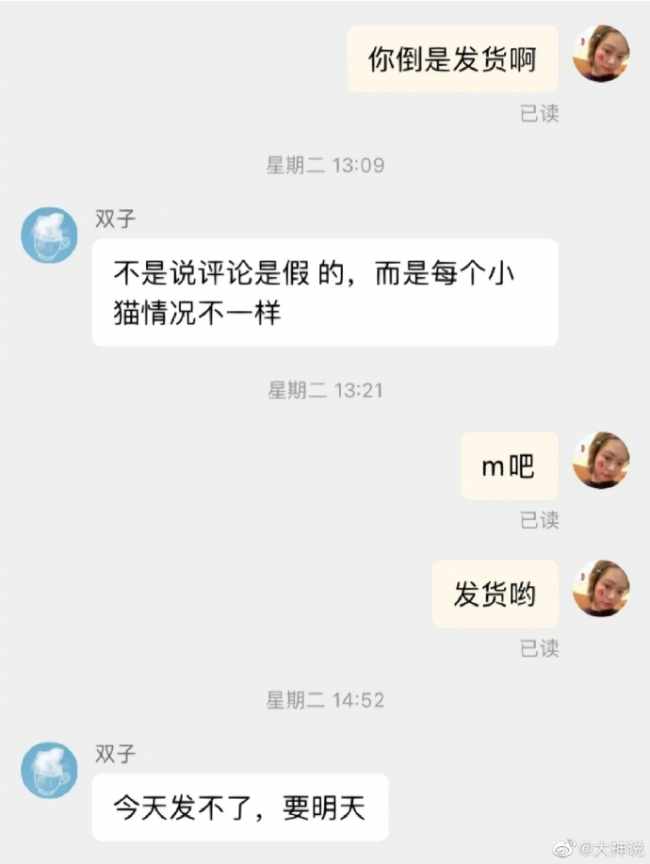The image size is (650, 864).
Task: Open 双子's avatar beside 今天发不了 message
Action: (x=50, y=769)
